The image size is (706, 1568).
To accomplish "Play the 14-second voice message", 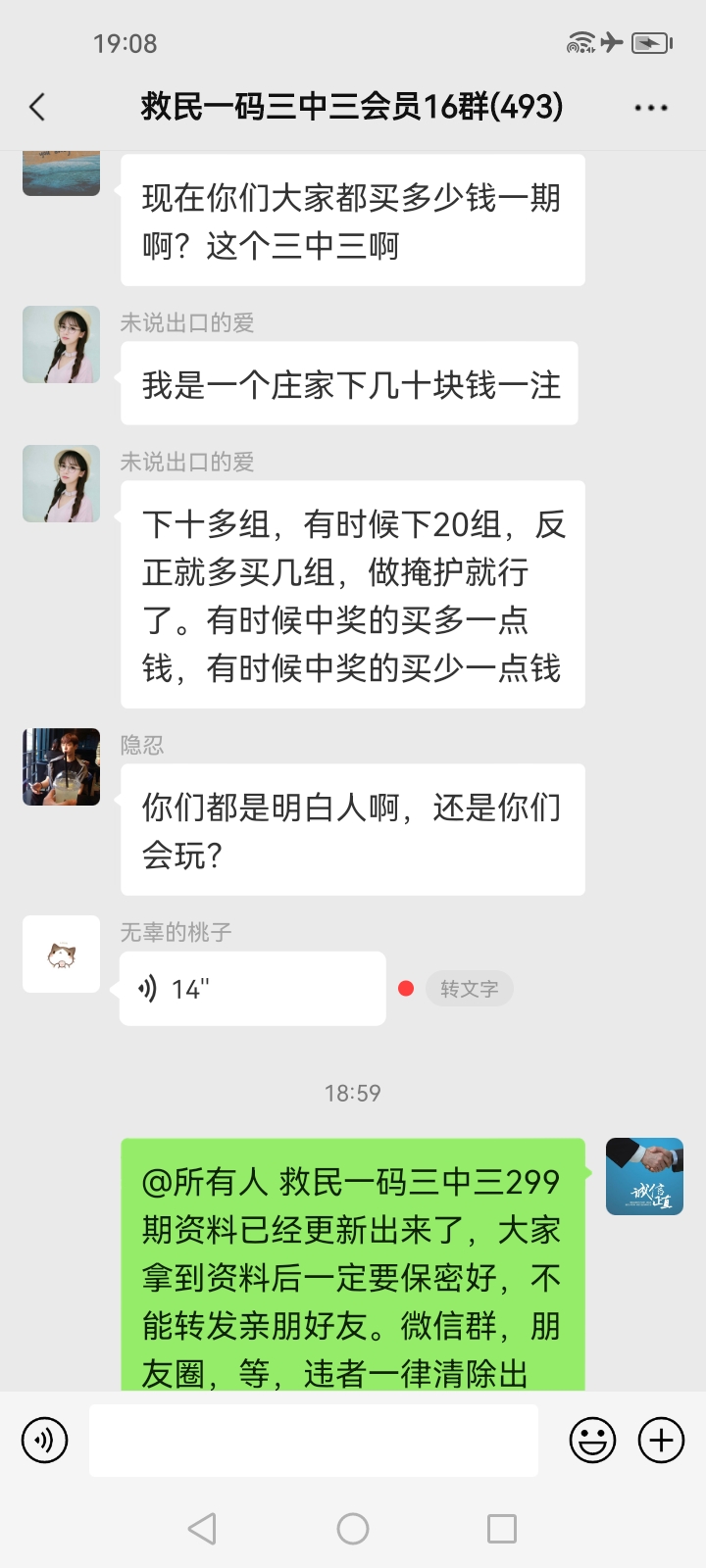I will 252,989.
